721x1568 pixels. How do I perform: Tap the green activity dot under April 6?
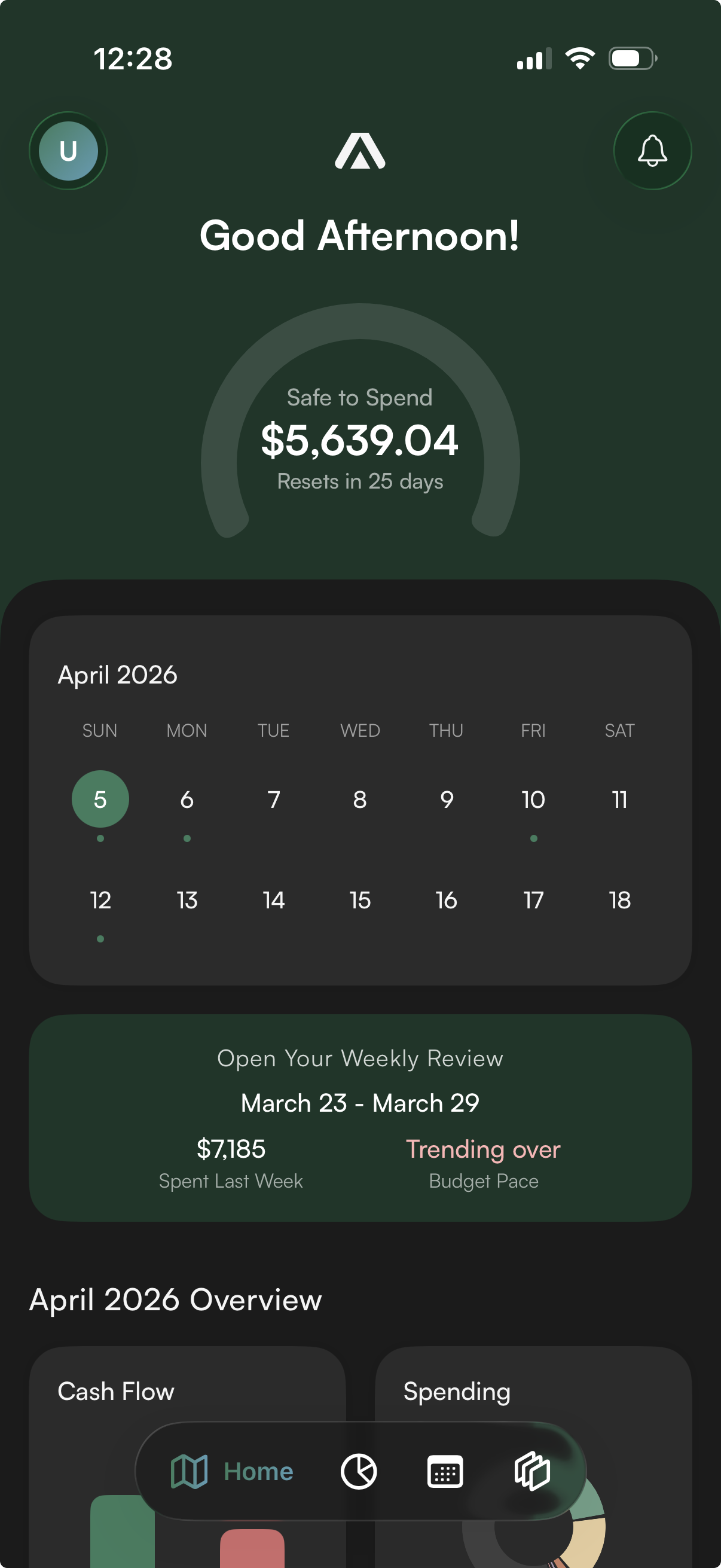(187, 838)
